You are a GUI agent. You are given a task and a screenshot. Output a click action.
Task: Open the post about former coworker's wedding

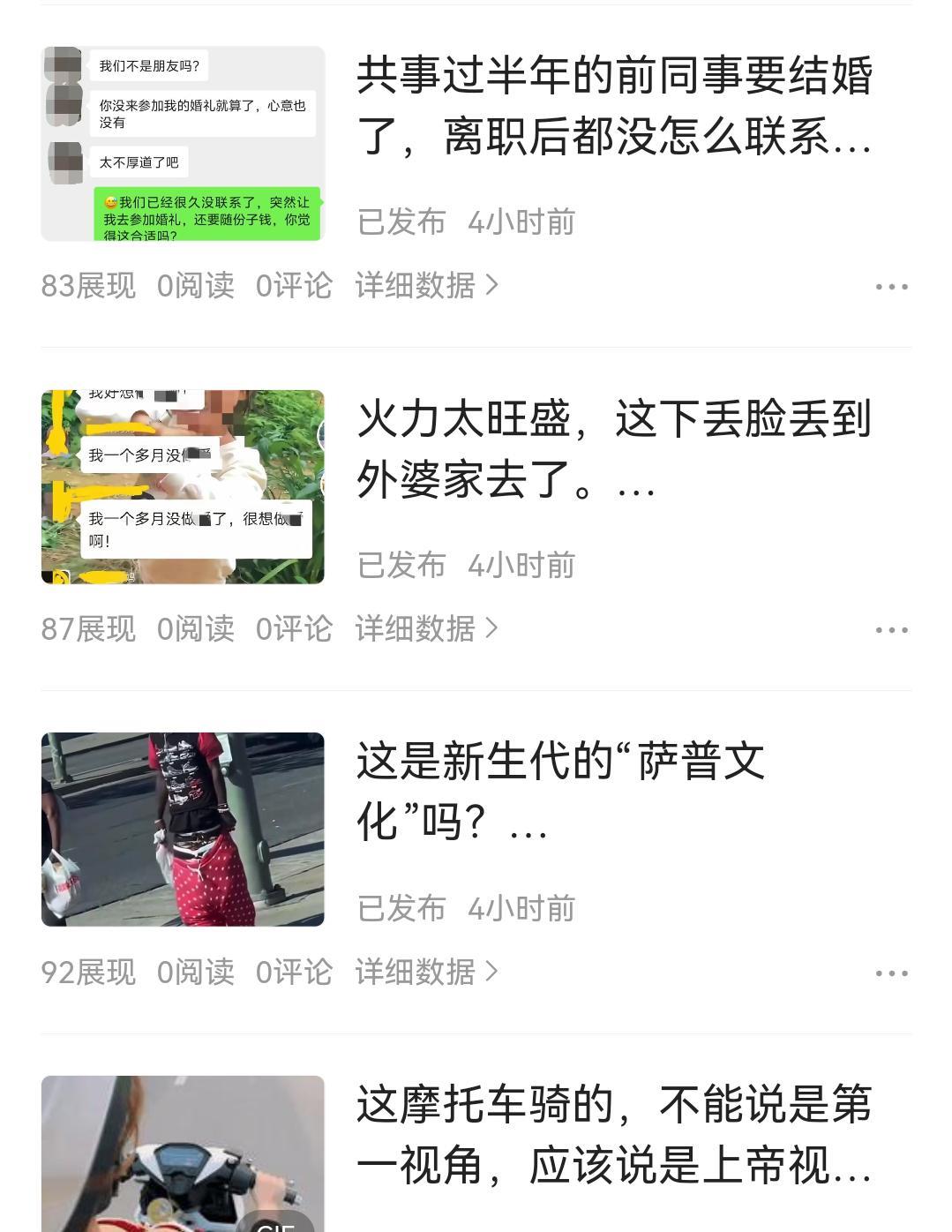pyautogui.click(x=614, y=106)
